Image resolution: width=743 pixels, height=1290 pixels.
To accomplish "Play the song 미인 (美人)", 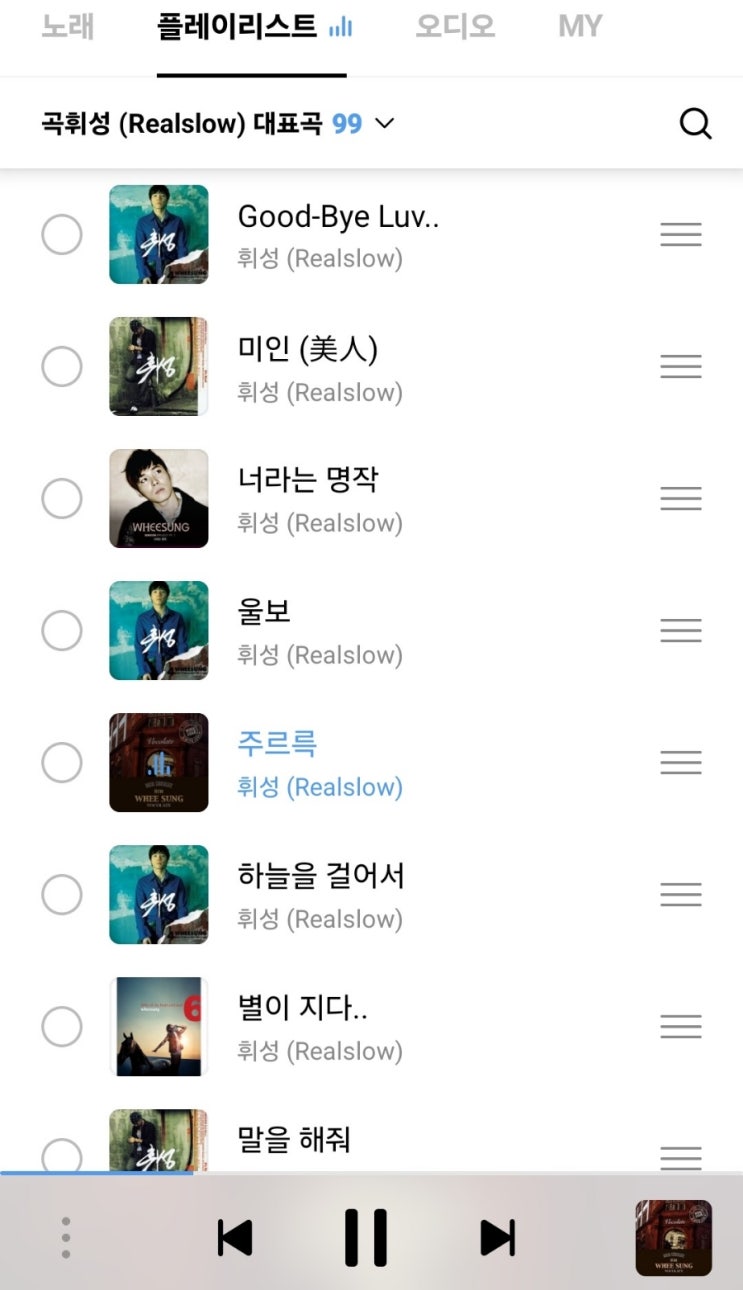I will coord(308,350).
